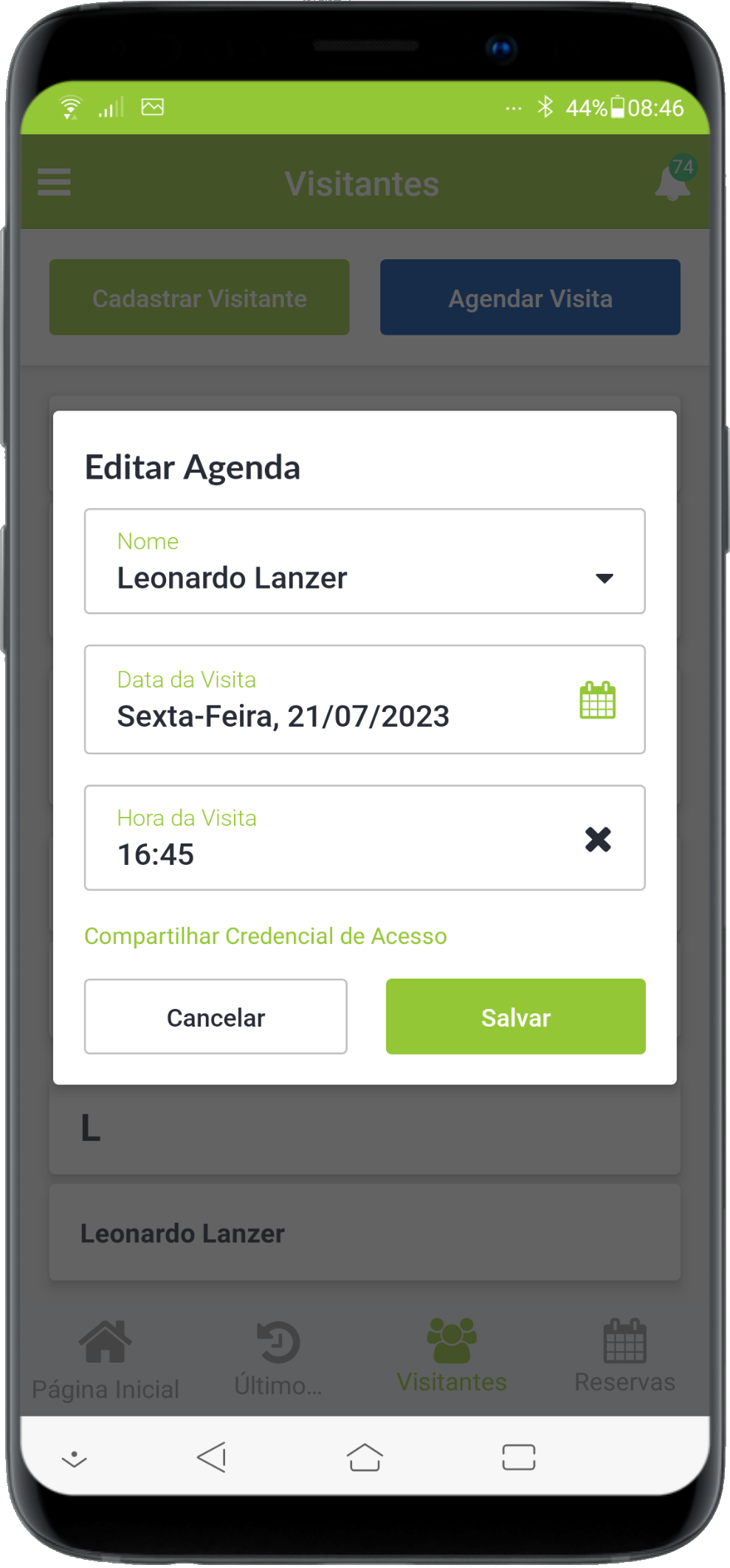Open the notifications bell
Image resolution: width=730 pixels, height=1568 pixels.
point(672,182)
